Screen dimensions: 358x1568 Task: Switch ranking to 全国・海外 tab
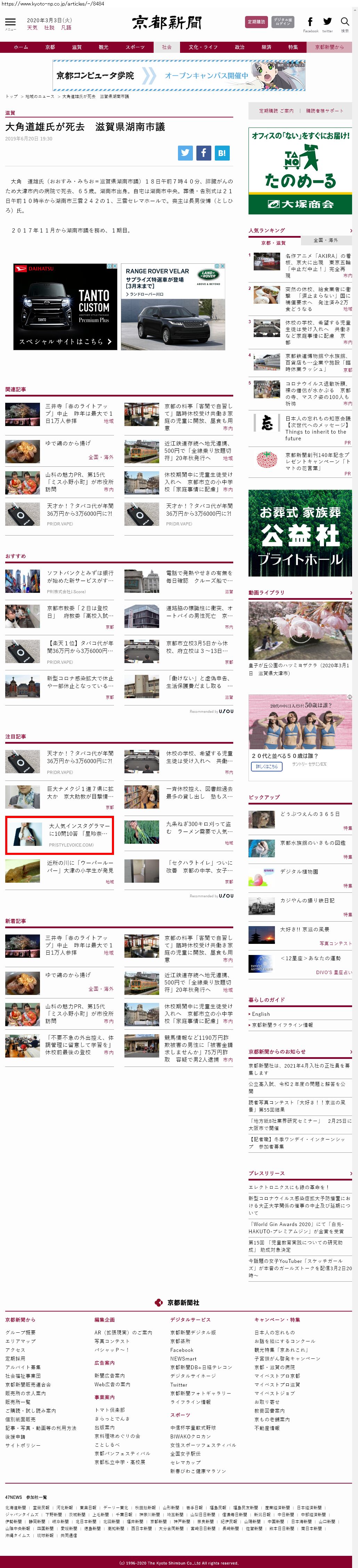[325, 240]
